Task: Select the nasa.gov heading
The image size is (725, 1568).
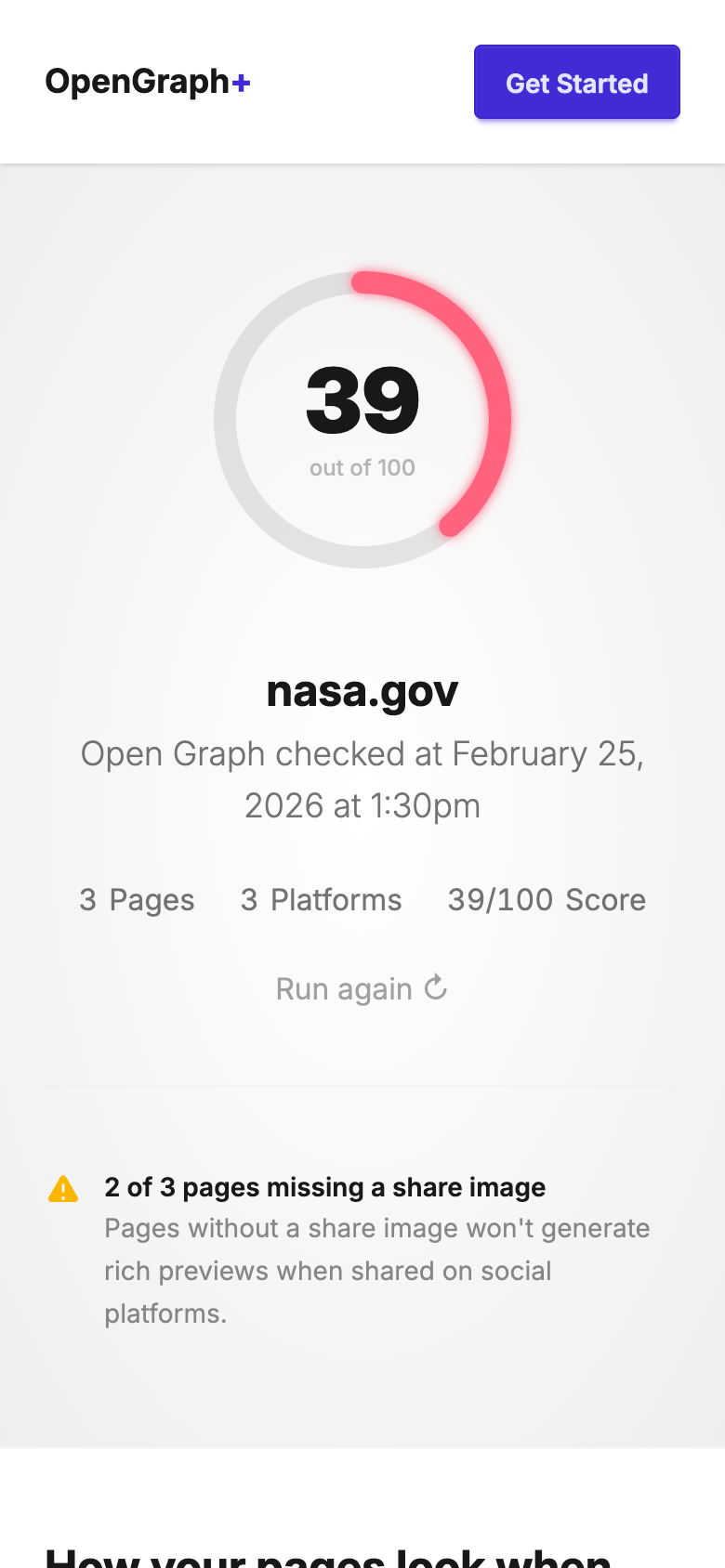Action: point(362,690)
